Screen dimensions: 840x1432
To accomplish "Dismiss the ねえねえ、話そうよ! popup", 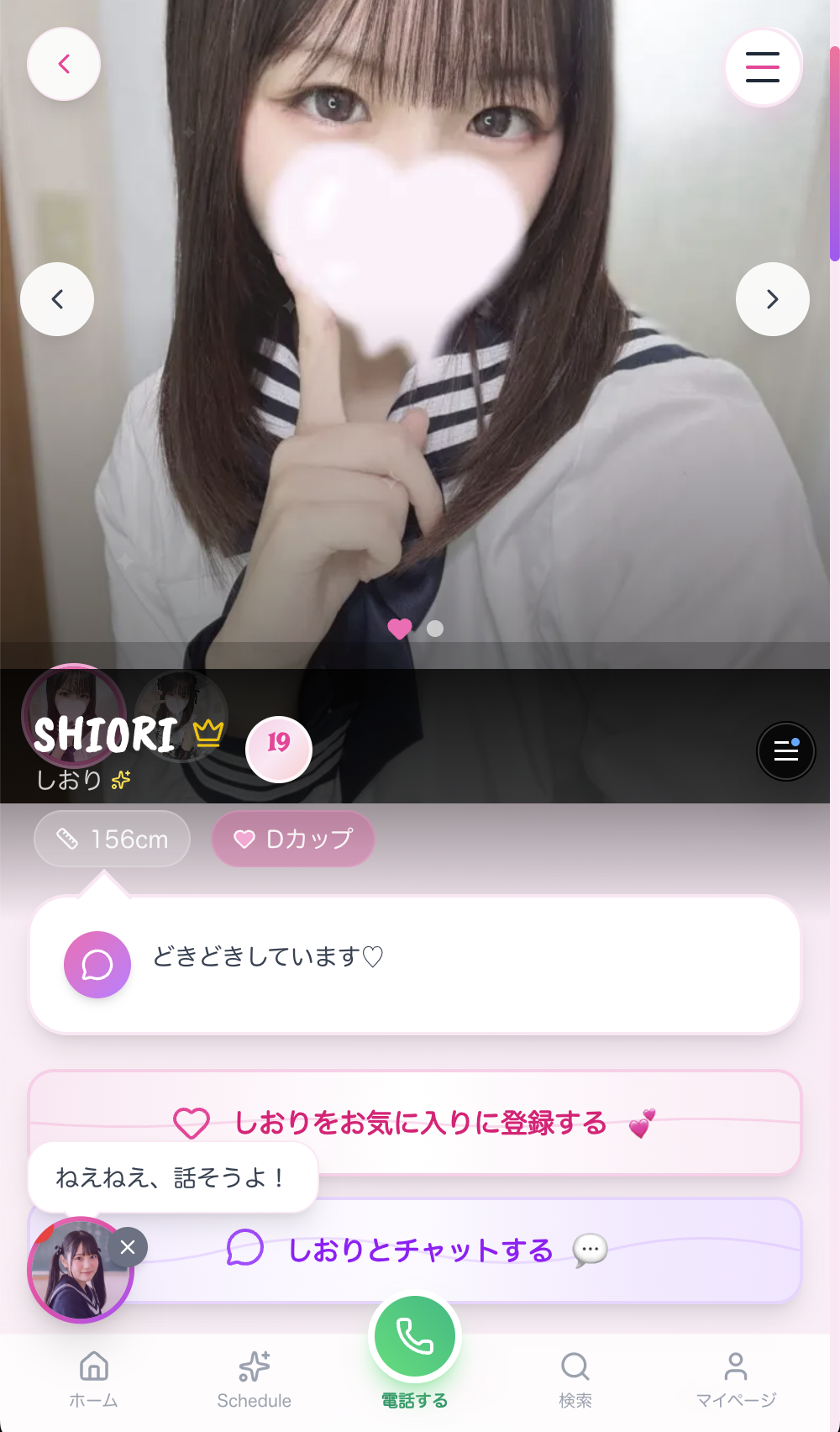I will tap(128, 1247).
